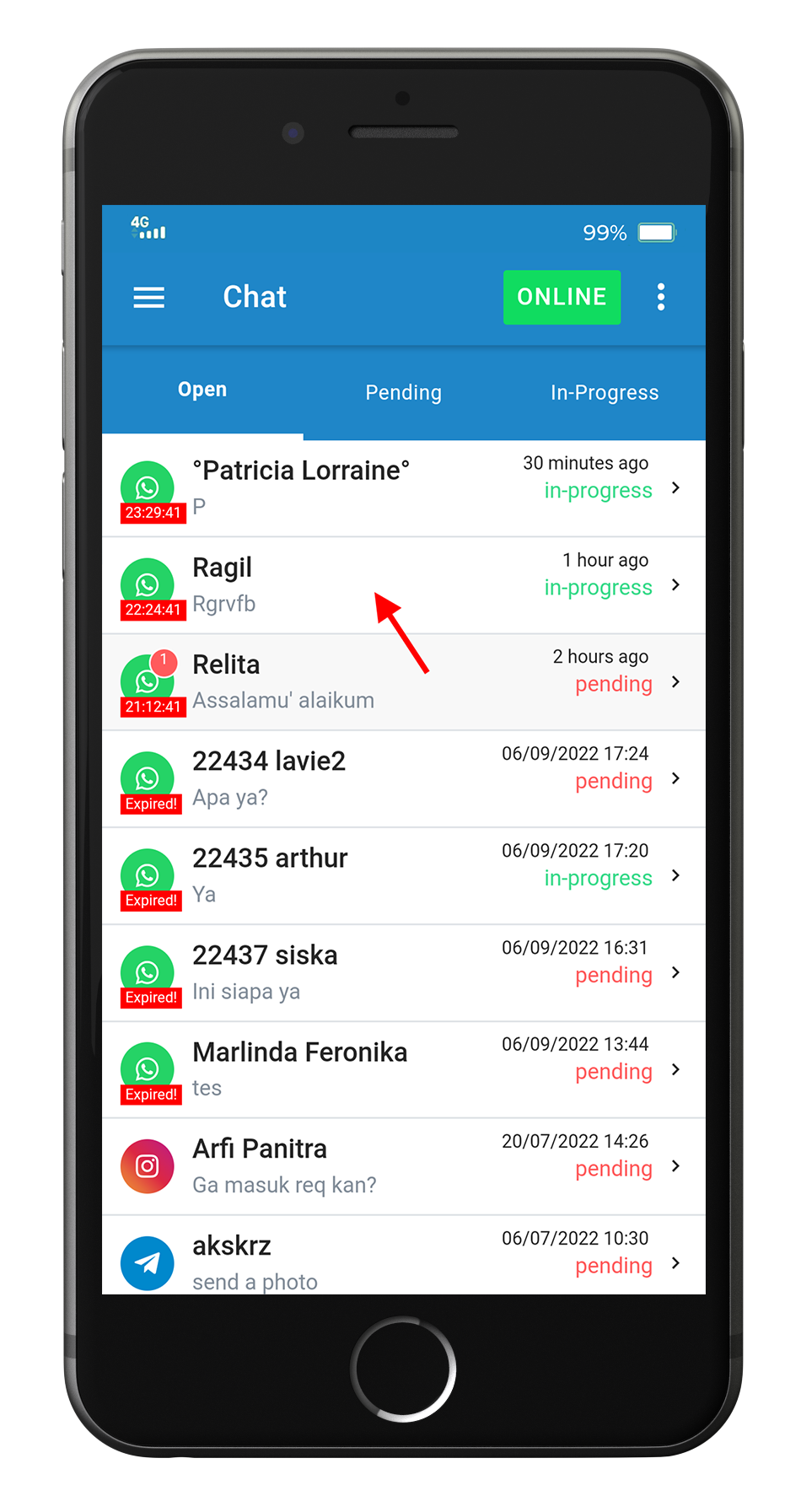The width and height of the screenshot is (801, 1512).
Task: Open Ragil's conversation
Action: 404,585
